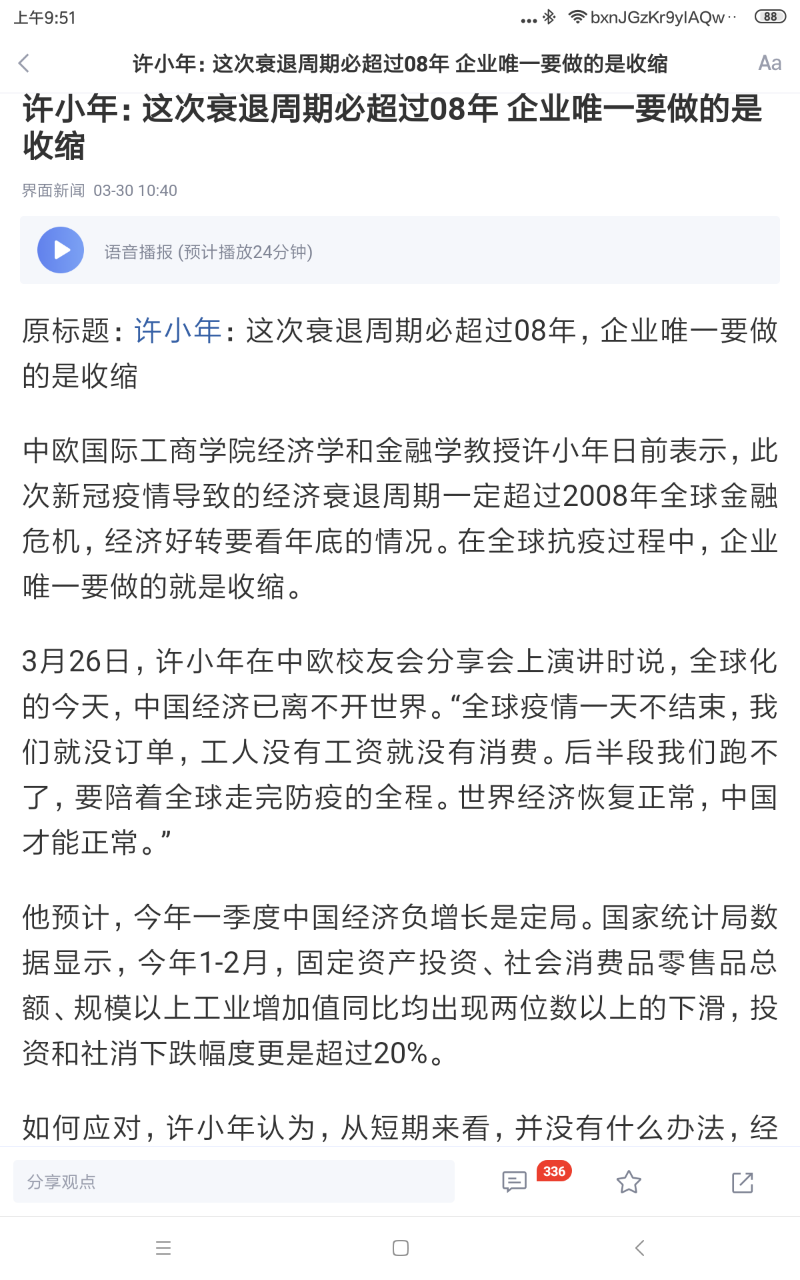Favorite this article with the star

coord(628,1182)
